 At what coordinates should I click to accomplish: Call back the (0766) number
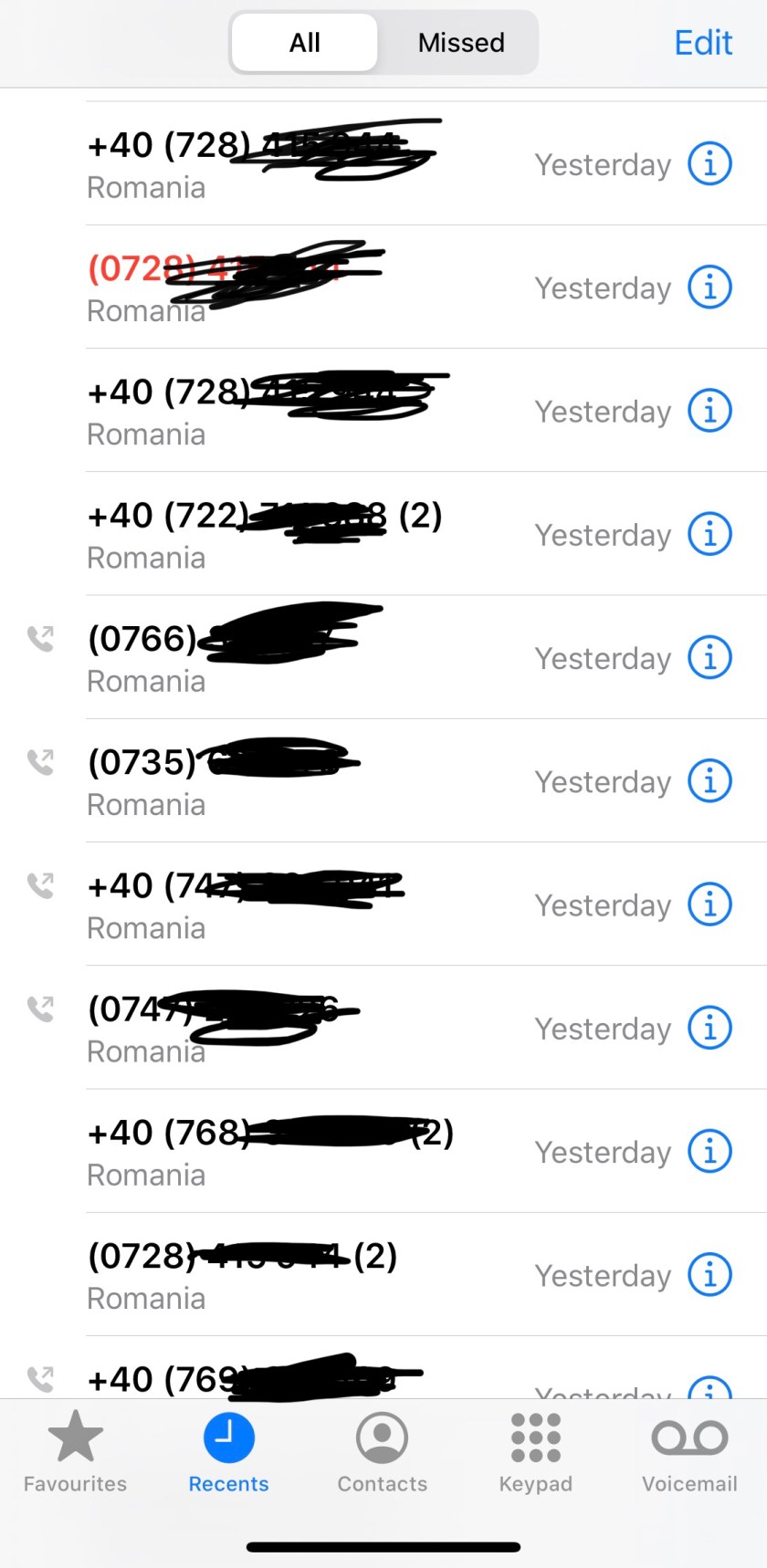274,657
